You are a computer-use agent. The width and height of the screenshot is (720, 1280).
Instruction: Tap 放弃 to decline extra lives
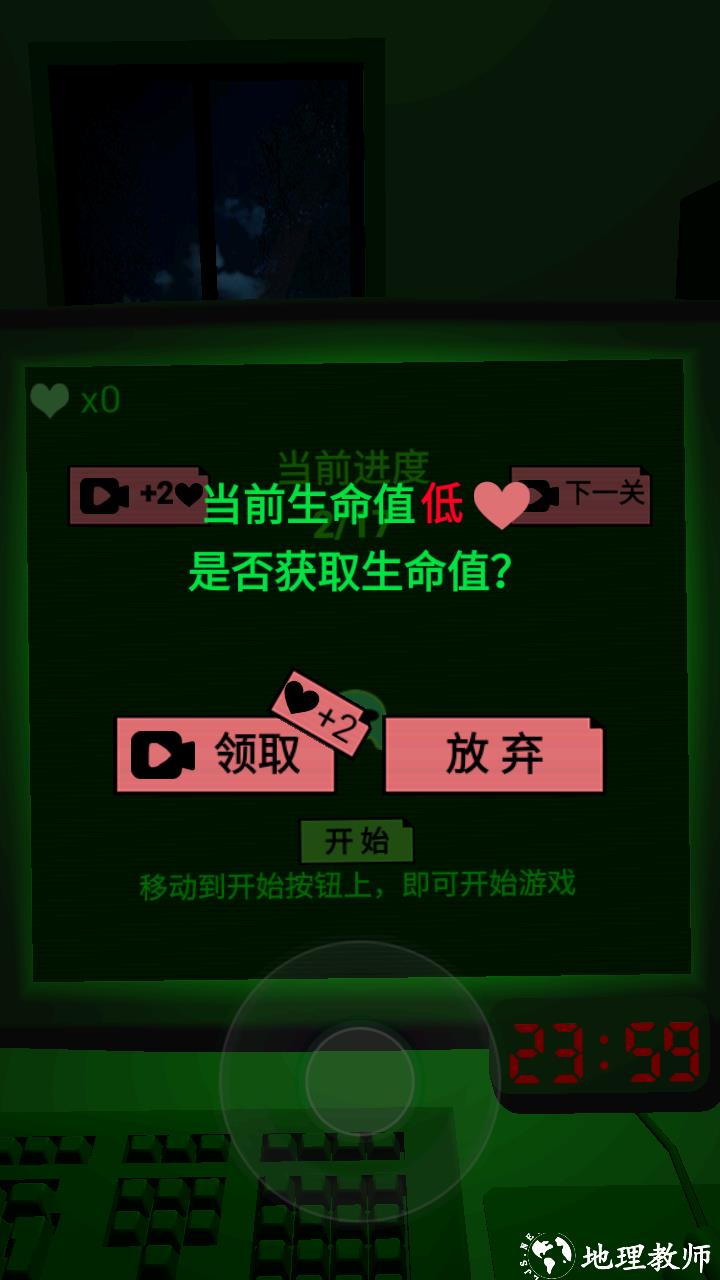pos(494,755)
